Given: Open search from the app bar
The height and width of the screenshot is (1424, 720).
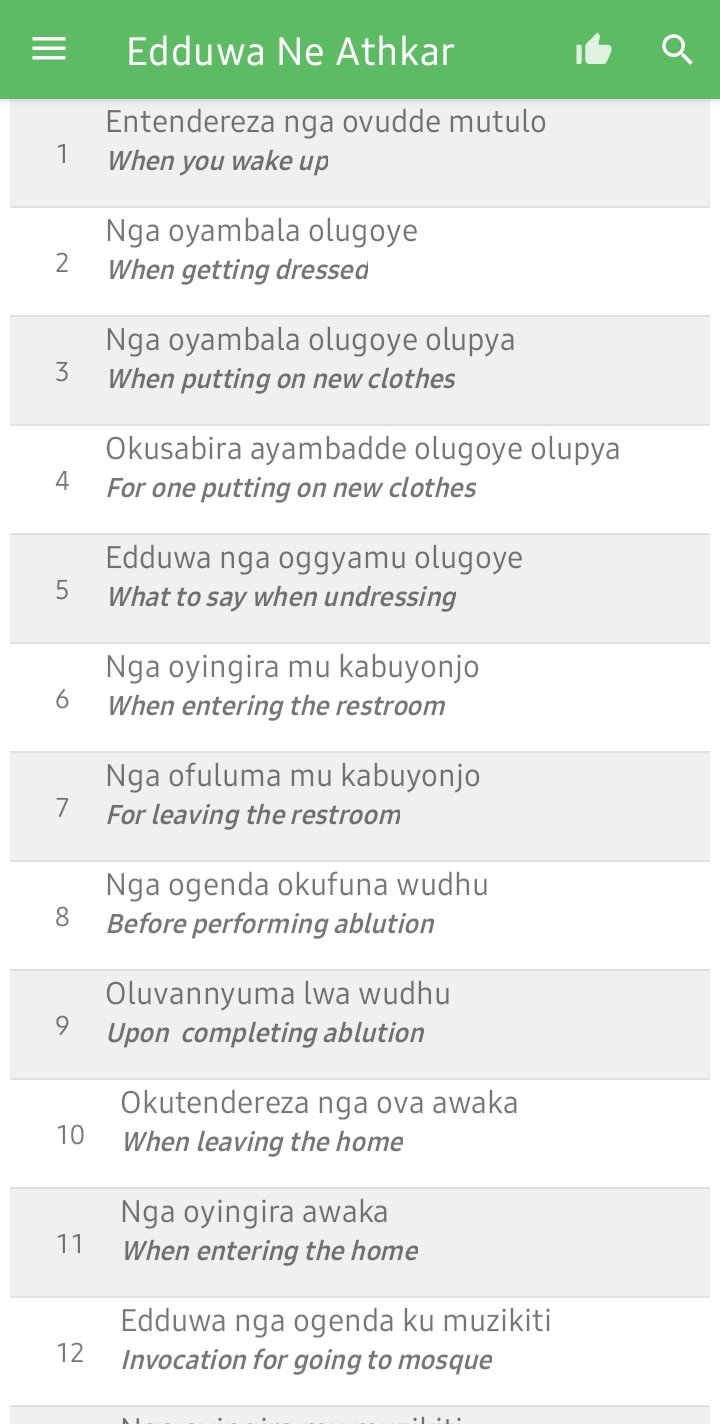Looking at the screenshot, I should (x=678, y=50).
